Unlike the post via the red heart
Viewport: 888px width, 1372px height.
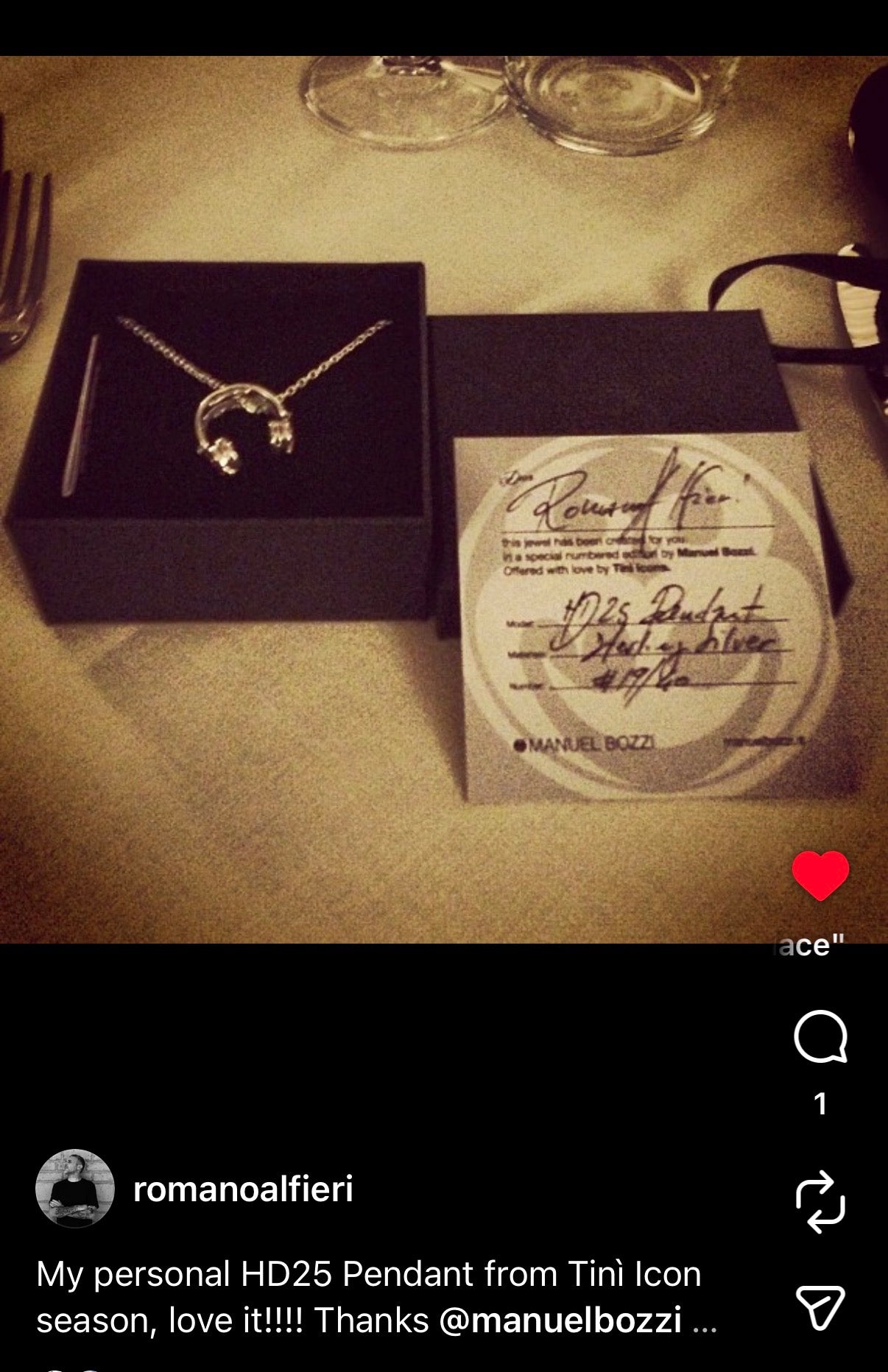820,875
